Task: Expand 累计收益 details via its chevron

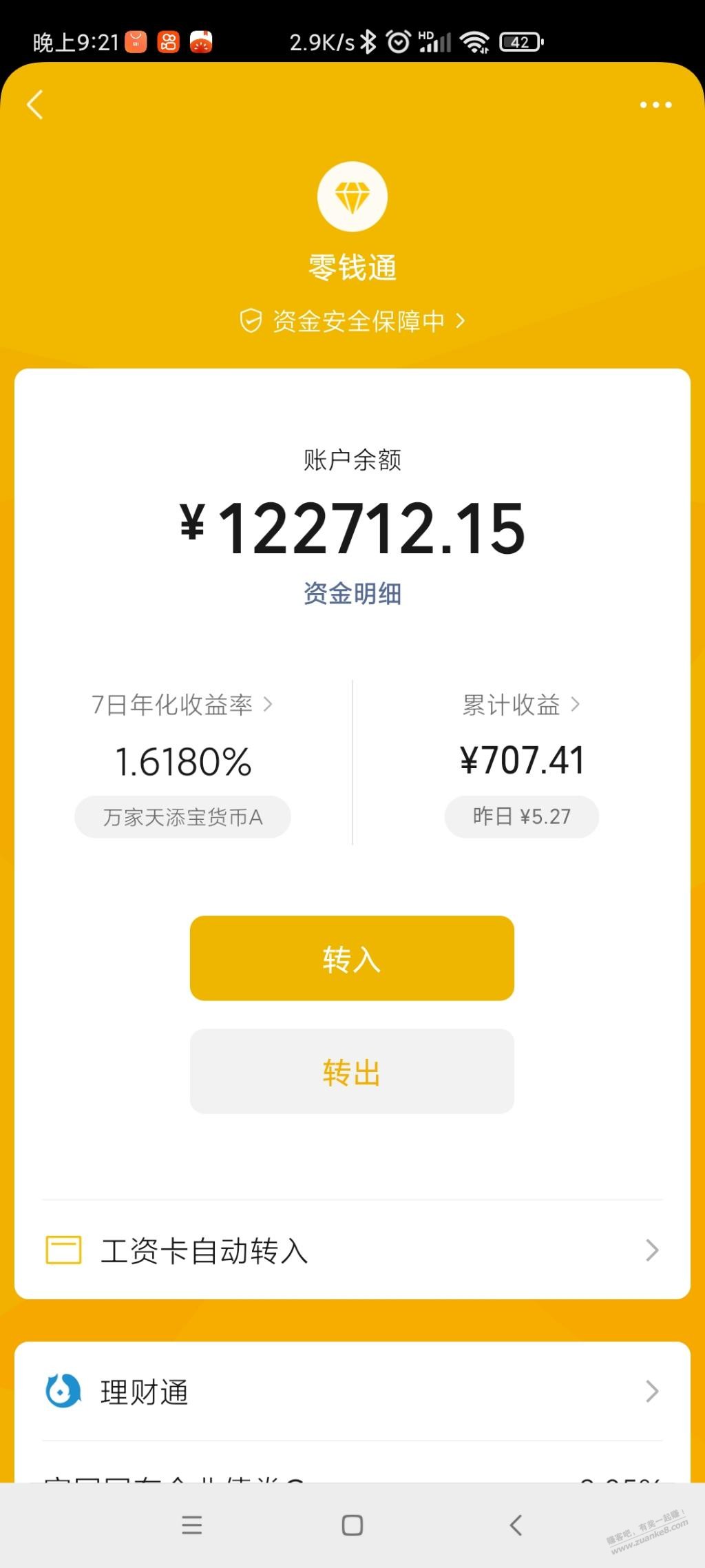Action: 576,705
